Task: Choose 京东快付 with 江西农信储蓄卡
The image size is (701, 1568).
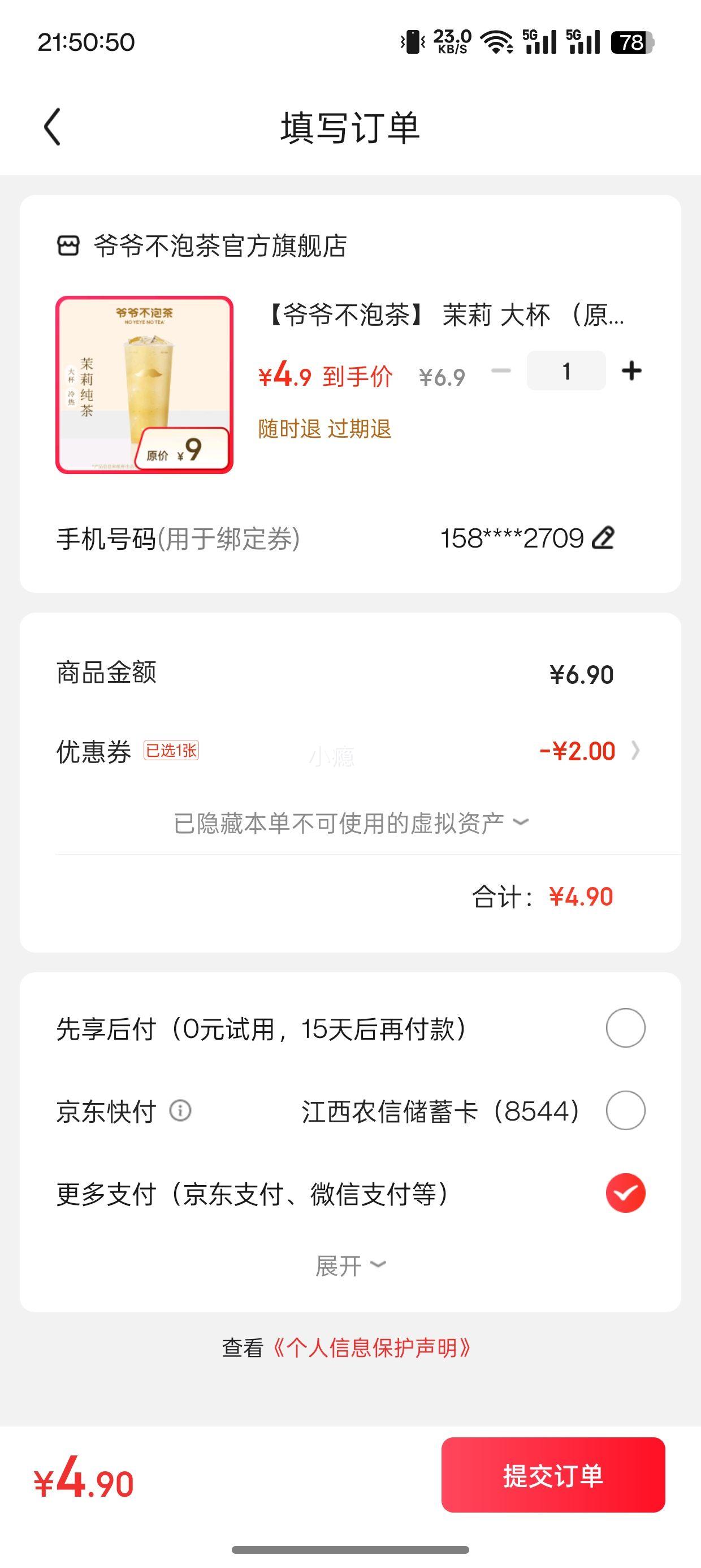Action: click(x=625, y=1111)
